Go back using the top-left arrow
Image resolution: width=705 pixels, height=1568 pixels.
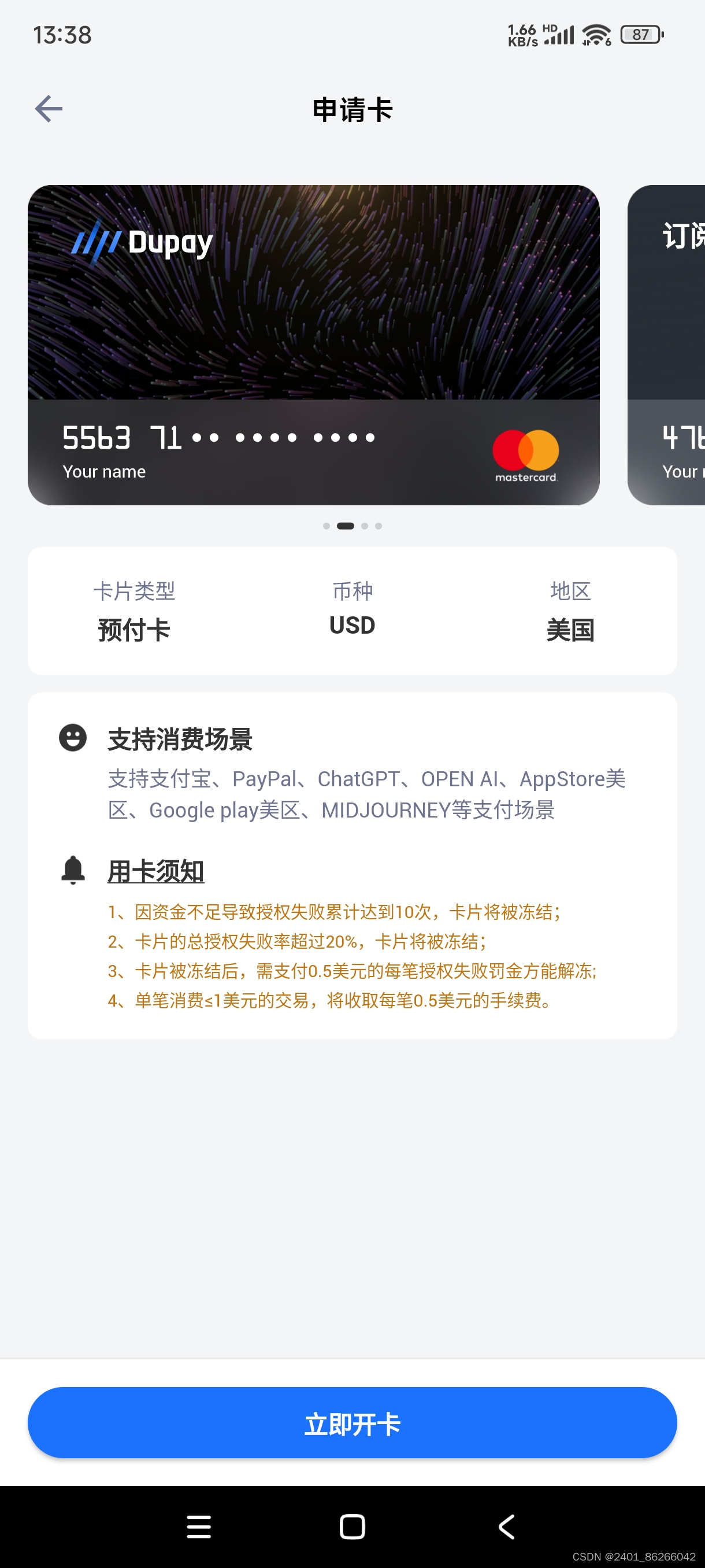coord(49,109)
